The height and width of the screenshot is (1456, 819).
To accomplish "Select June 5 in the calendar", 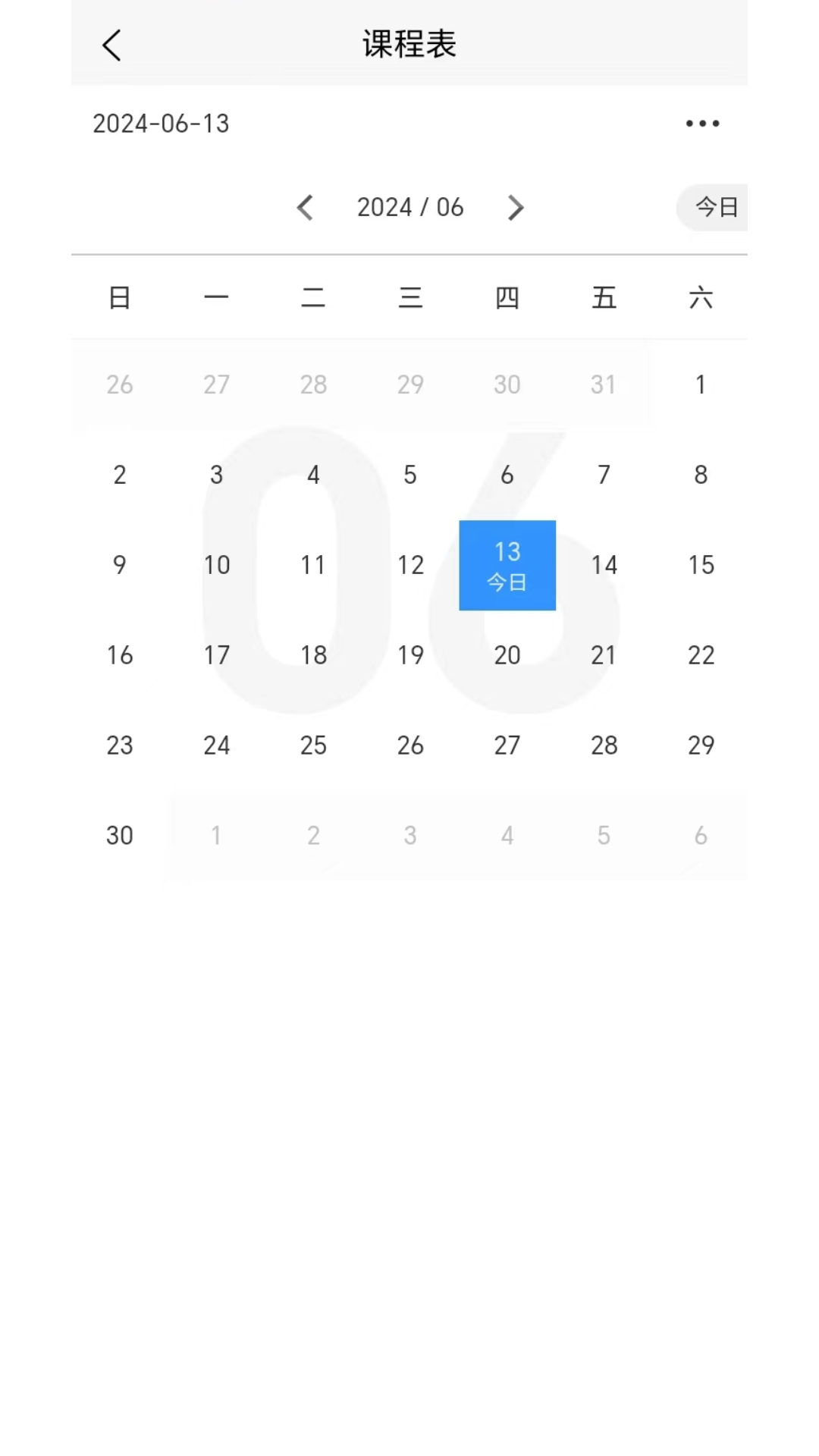I will click(410, 475).
